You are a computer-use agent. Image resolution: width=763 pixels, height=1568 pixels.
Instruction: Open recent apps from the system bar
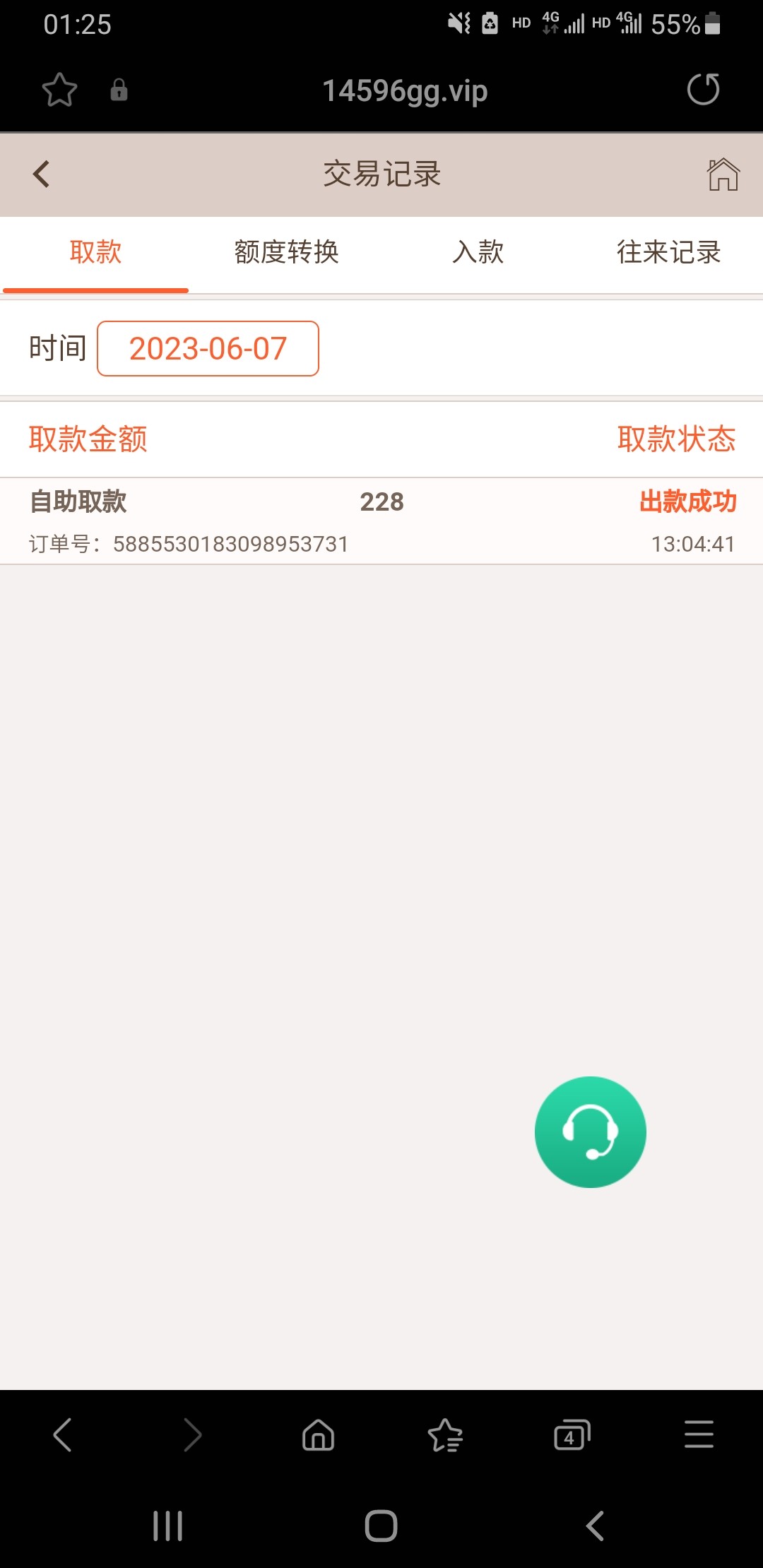pyautogui.click(x=168, y=1526)
